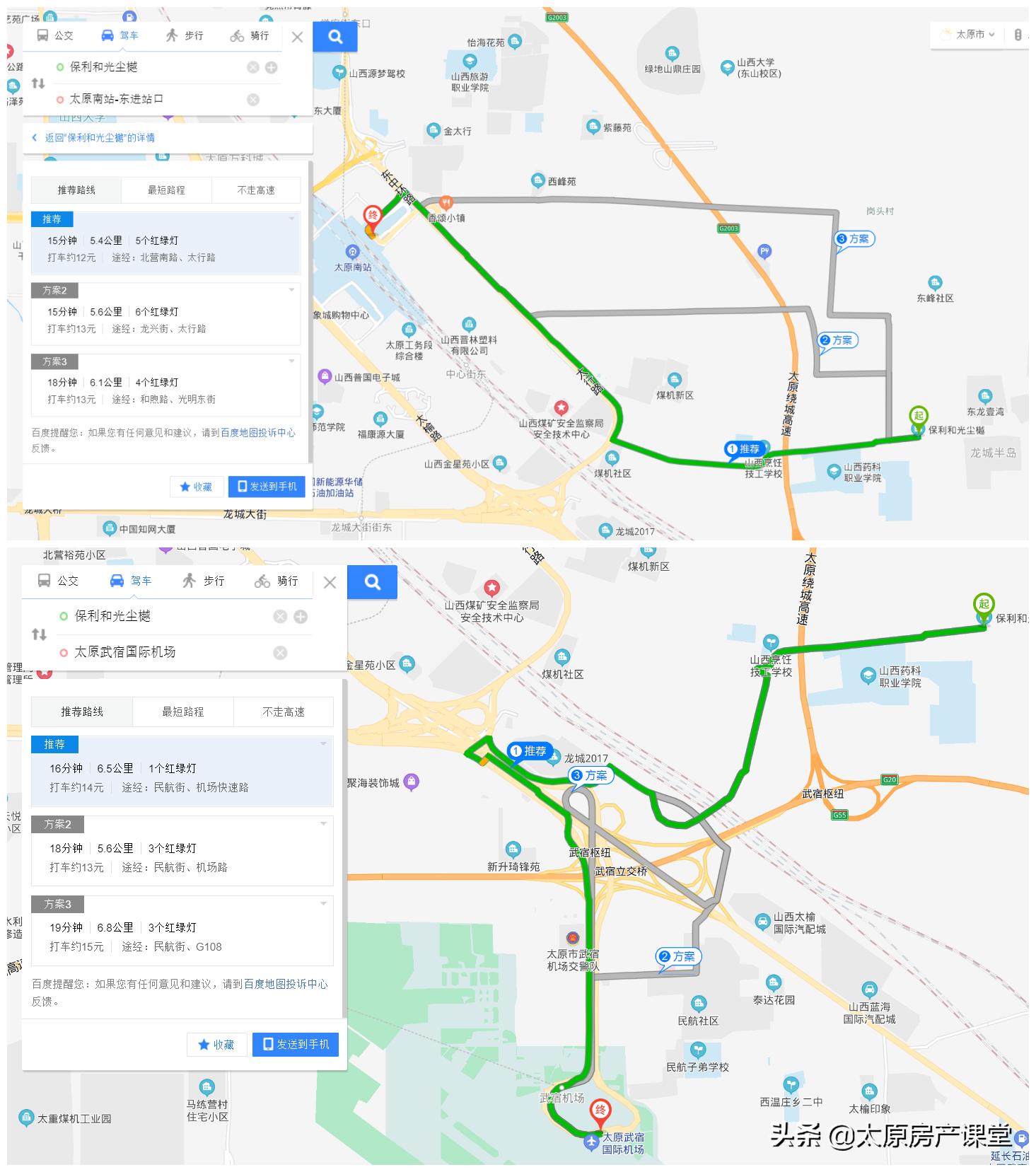This screenshot has width=1036, height=1172.
Task: Select the 步行 walking mode icon
Action: [x=172, y=35]
